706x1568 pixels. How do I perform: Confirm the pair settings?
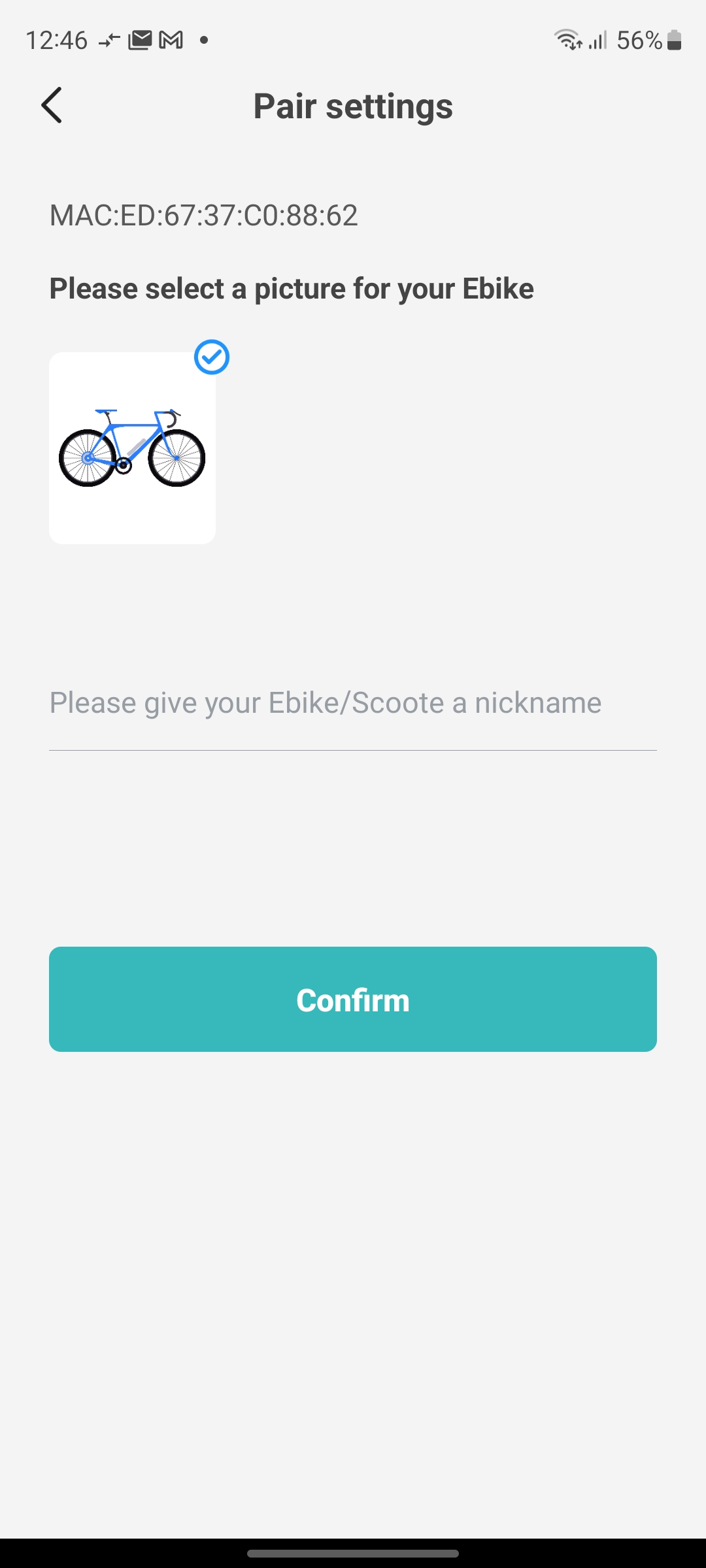pos(353,999)
